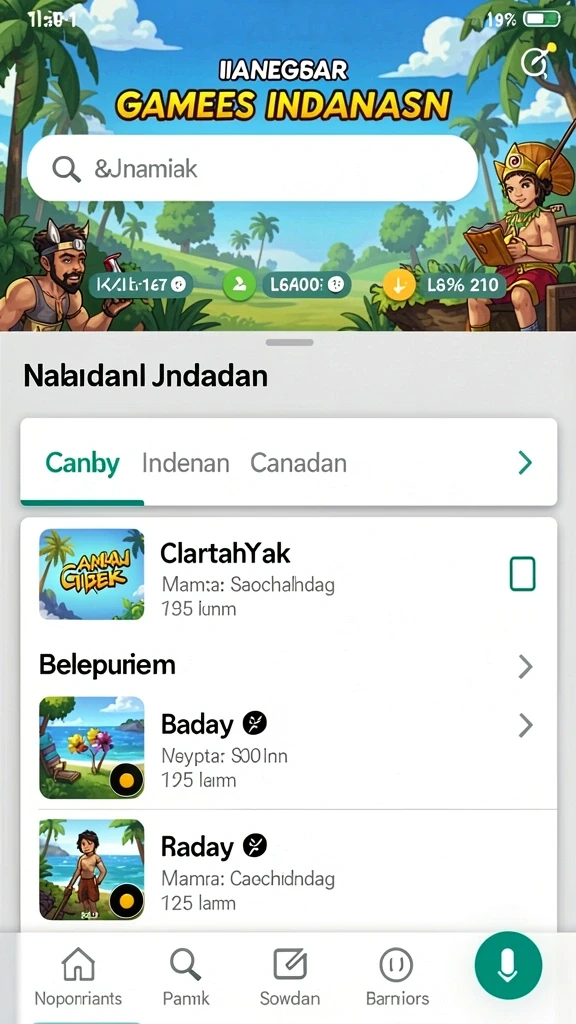Switch to the Canadan tab
The width and height of the screenshot is (576, 1024).
click(298, 463)
